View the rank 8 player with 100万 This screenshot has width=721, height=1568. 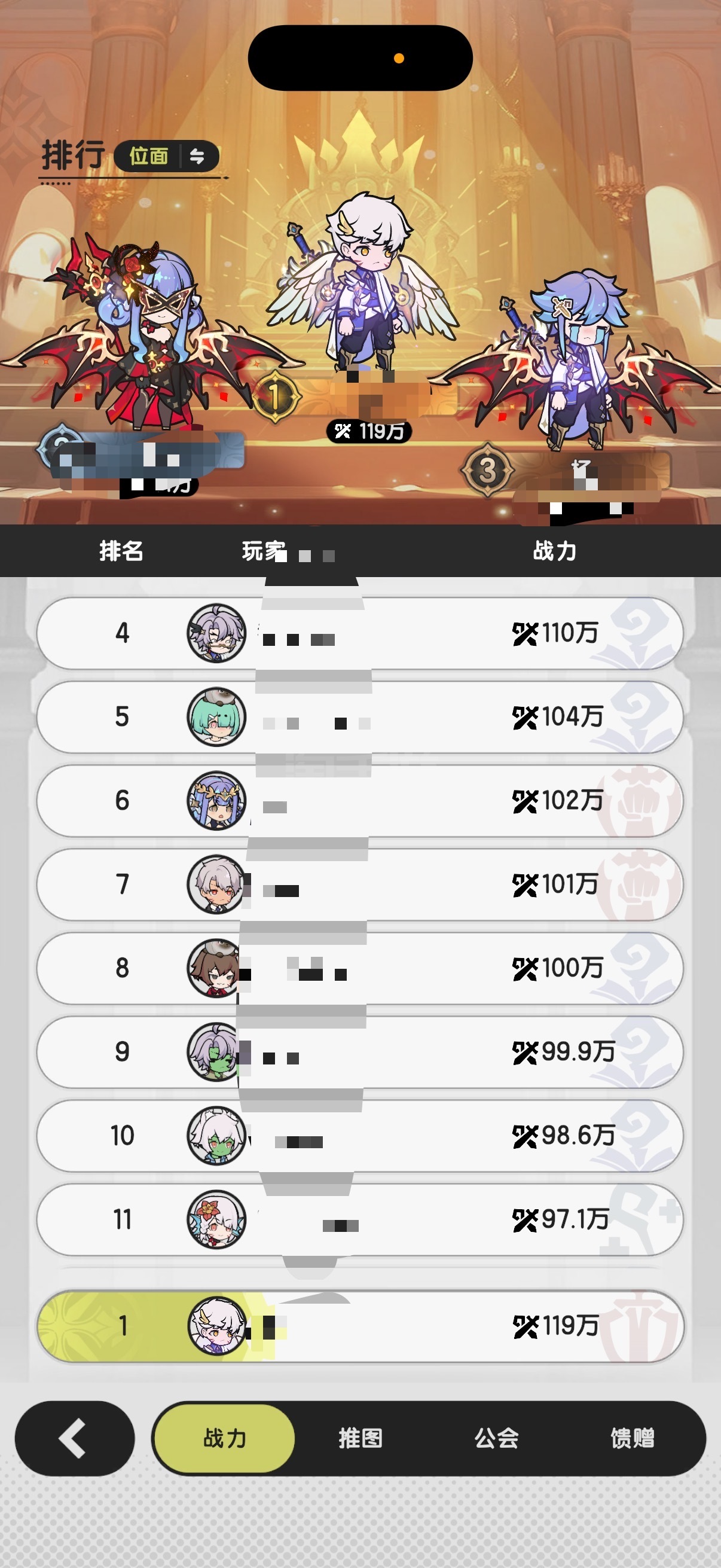359,968
